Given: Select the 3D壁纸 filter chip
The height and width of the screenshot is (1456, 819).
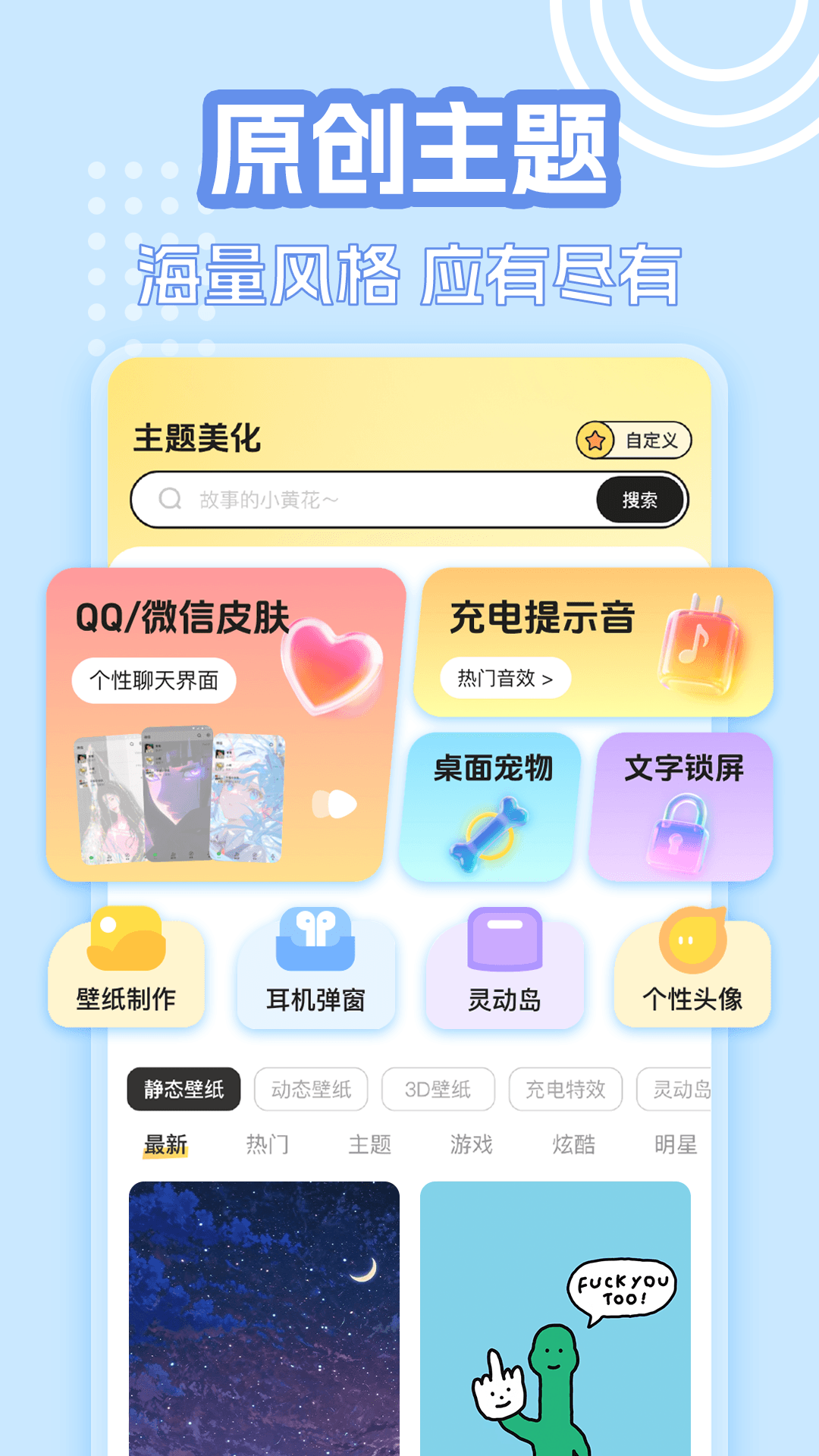Looking at the screenshot, I should tap(438, 1090).
